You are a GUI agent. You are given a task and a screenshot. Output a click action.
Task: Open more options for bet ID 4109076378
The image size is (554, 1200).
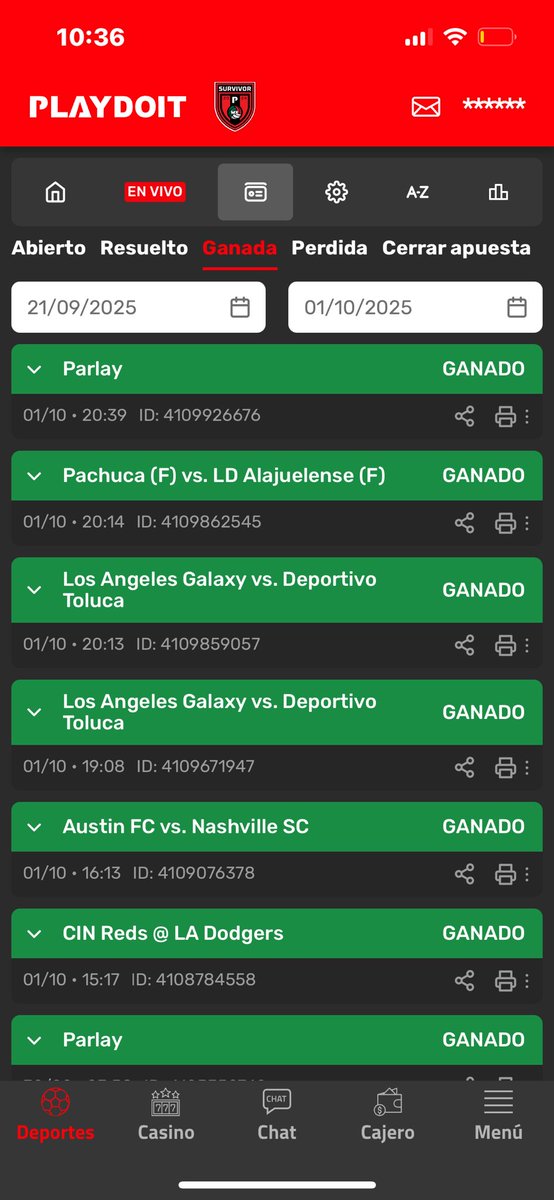pyautogui.click(x=528, y=874)
